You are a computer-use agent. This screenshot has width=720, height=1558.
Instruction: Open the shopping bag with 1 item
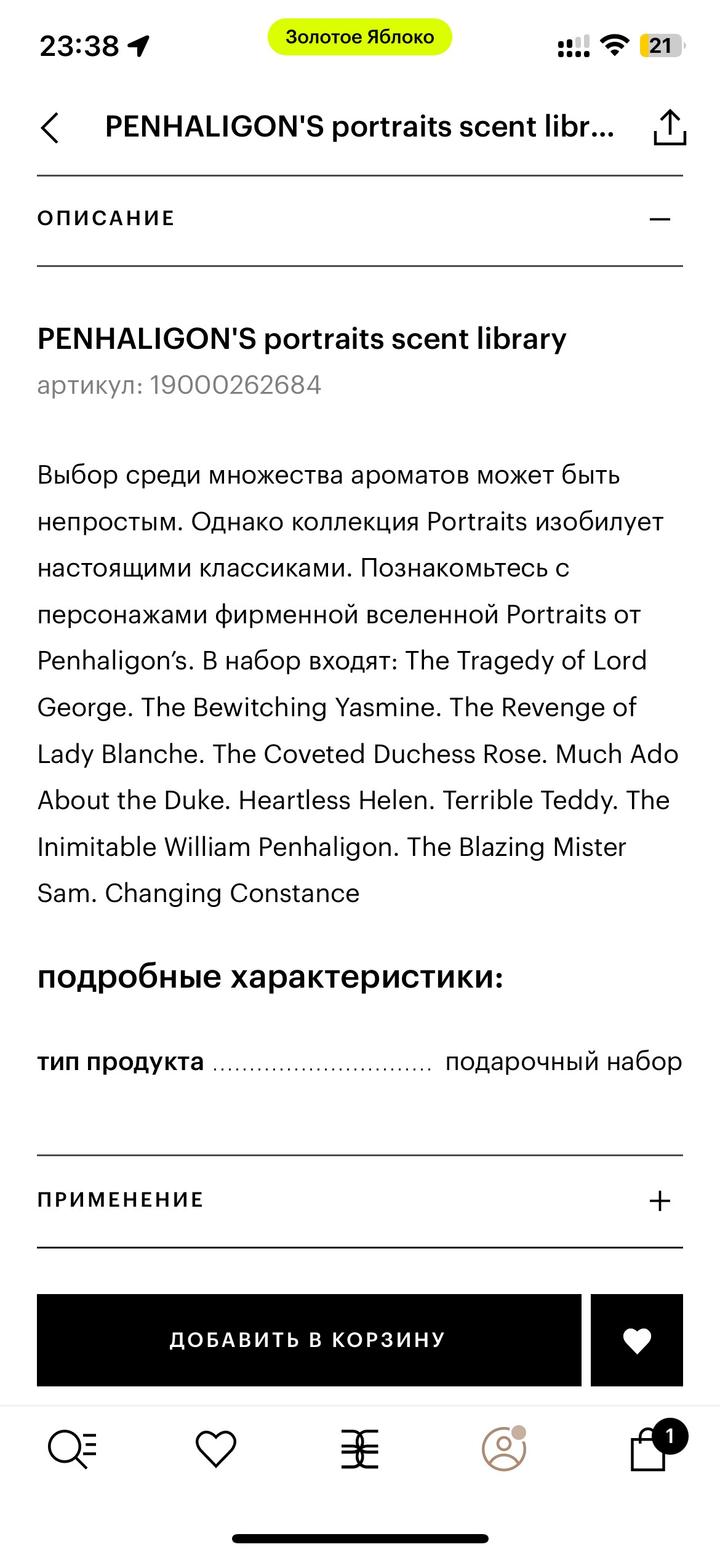click(649, 1448)
